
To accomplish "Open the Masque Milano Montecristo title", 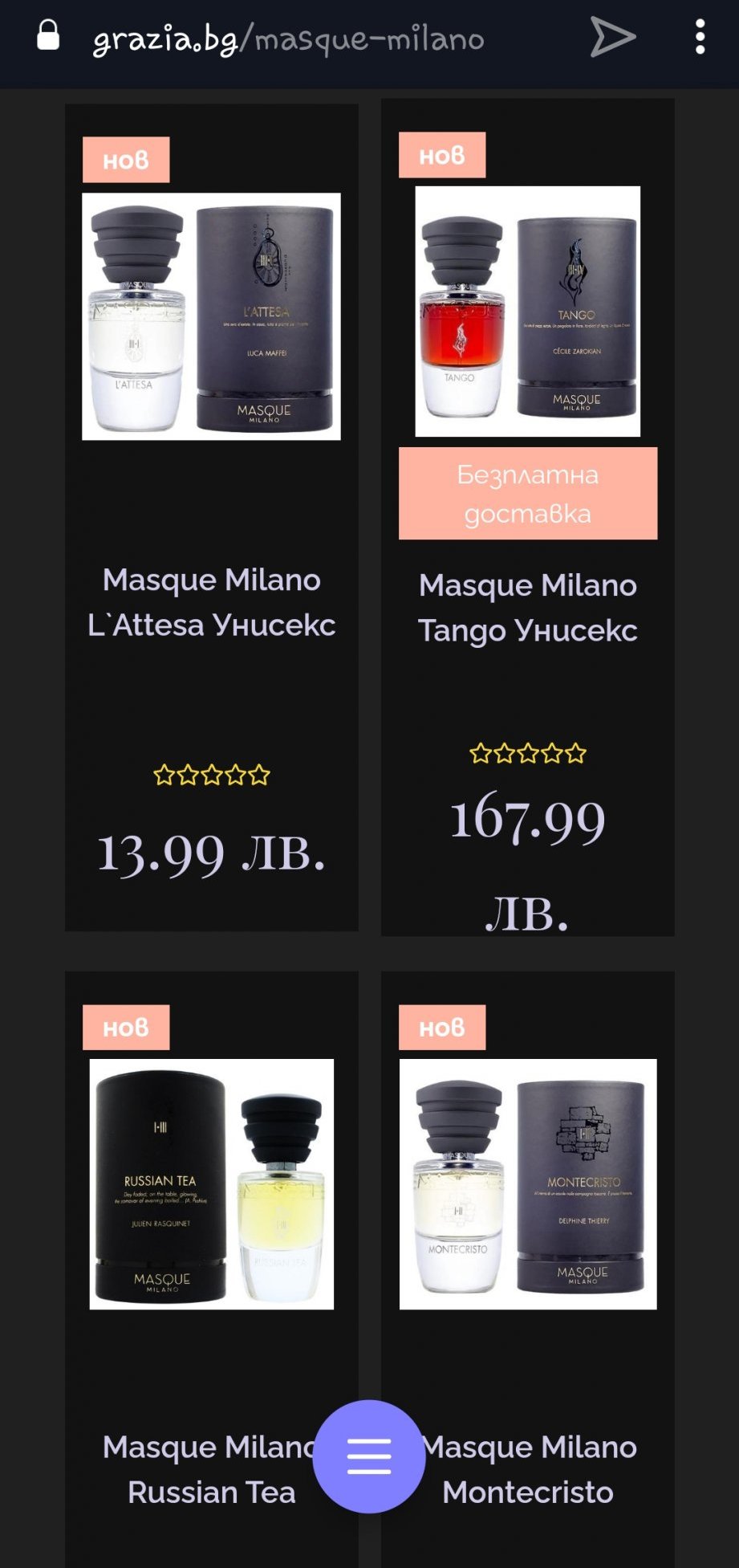I will (x=538, y=1469).
